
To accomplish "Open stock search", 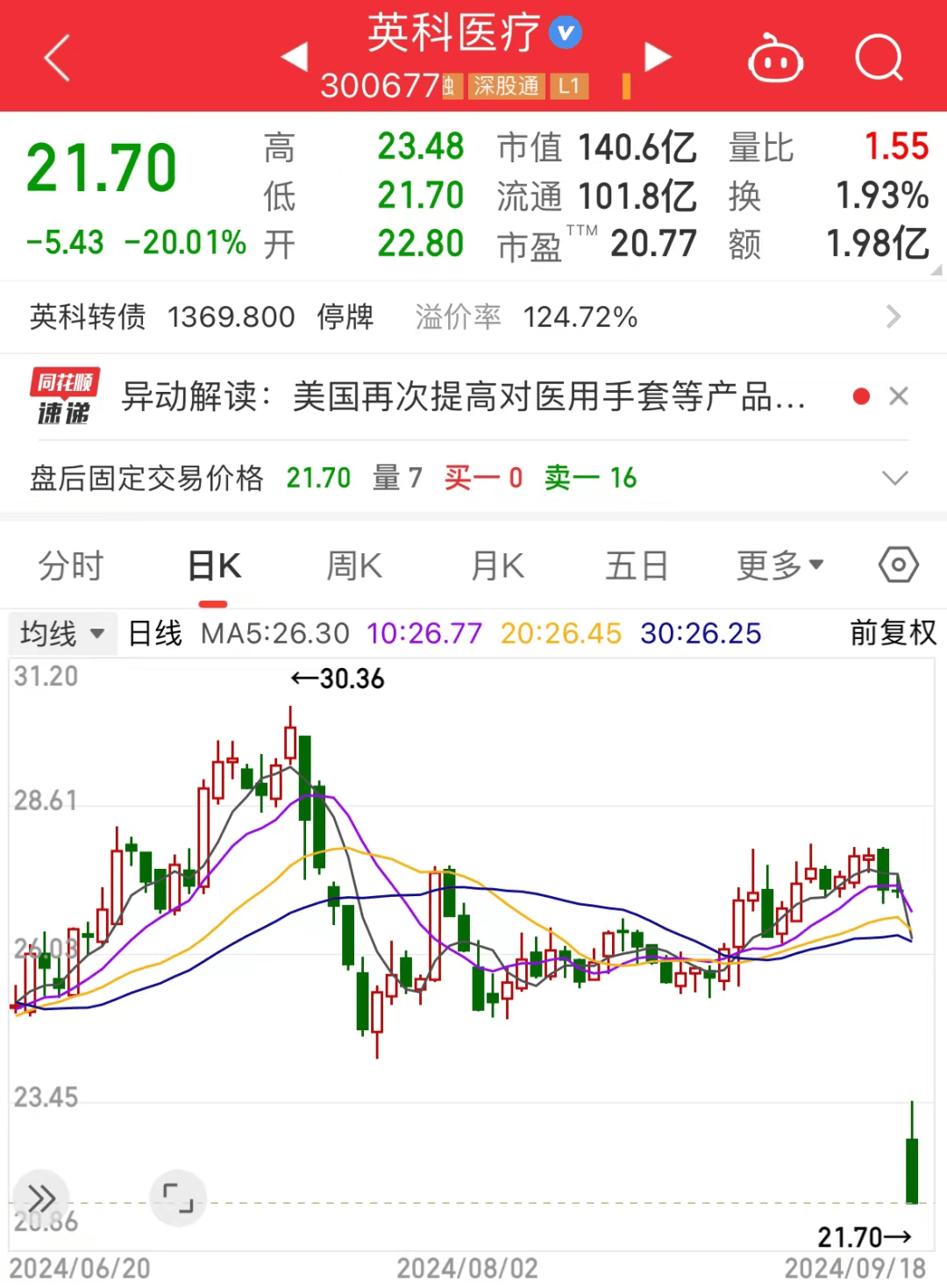I will coord(879,59).
